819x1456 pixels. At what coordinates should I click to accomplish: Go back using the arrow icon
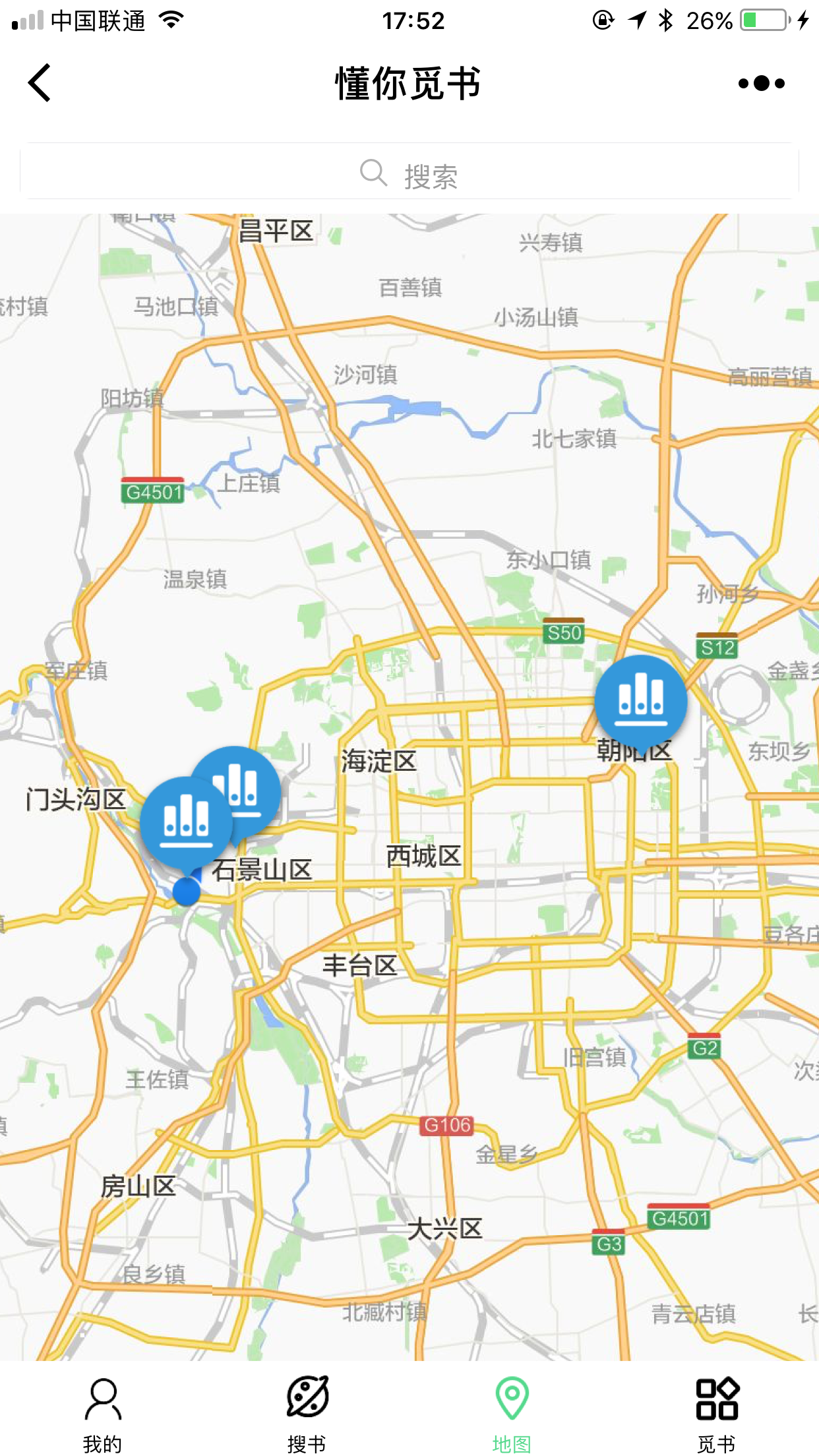pos(40,83)
